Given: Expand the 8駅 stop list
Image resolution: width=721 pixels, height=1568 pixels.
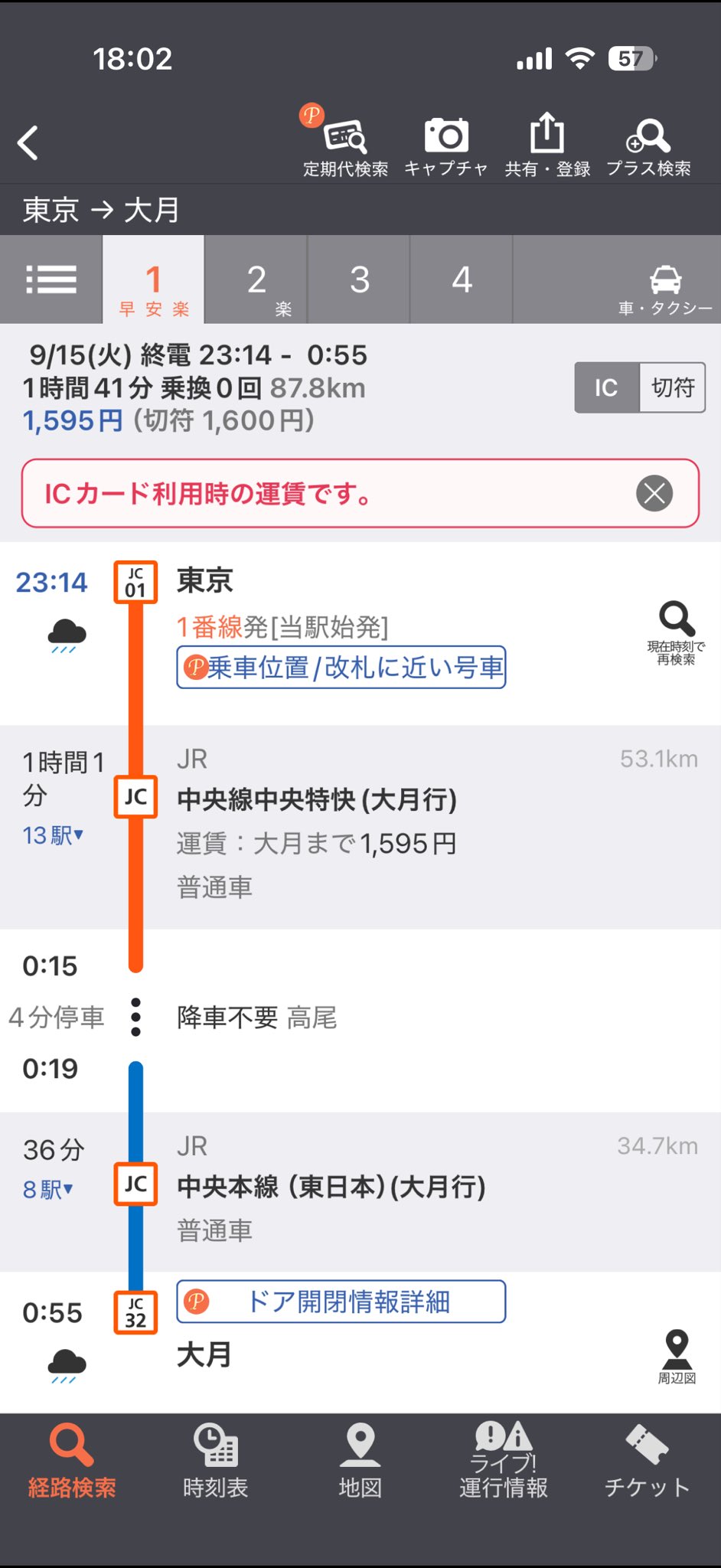Looking at the screenshot, I should coord(47,1189).
